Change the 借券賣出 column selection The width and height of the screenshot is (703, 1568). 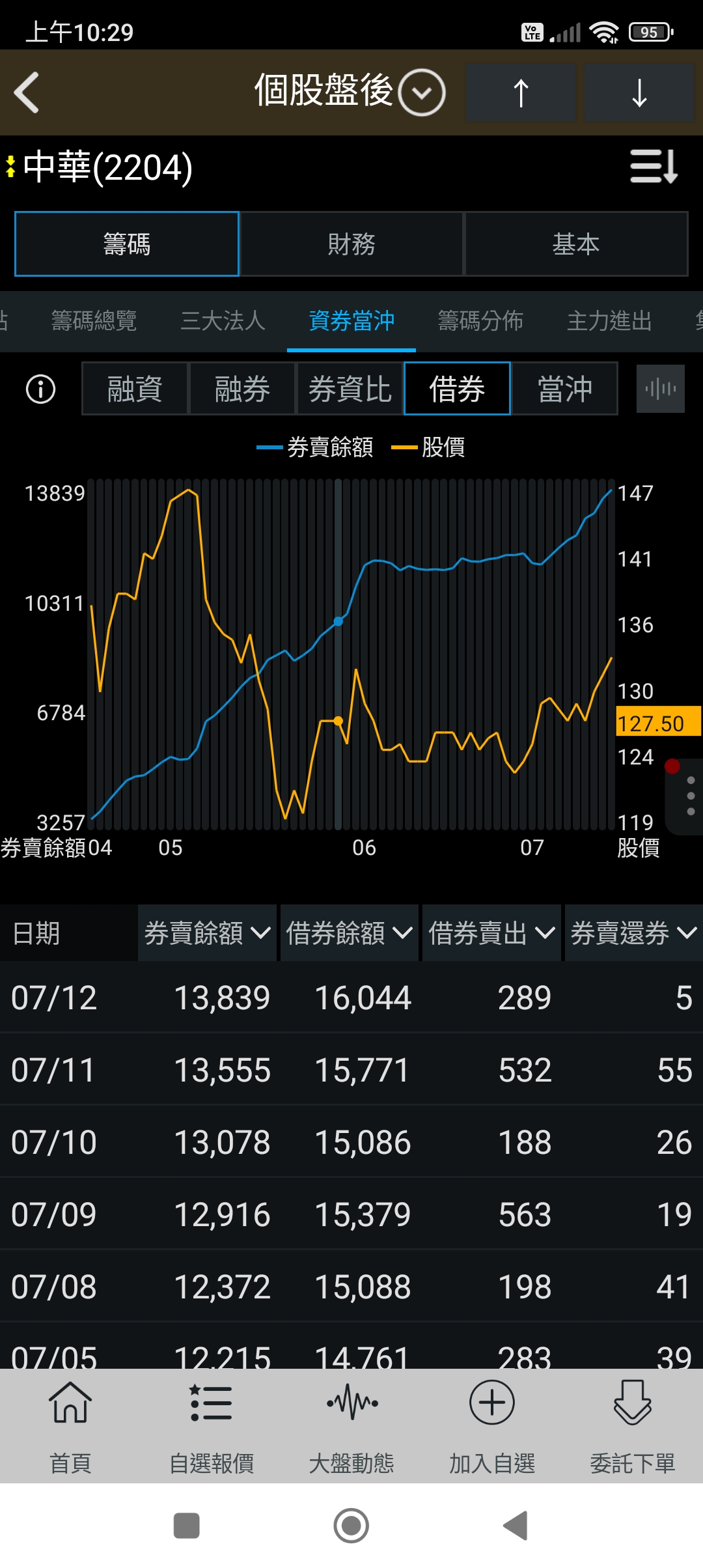point(491,933)
